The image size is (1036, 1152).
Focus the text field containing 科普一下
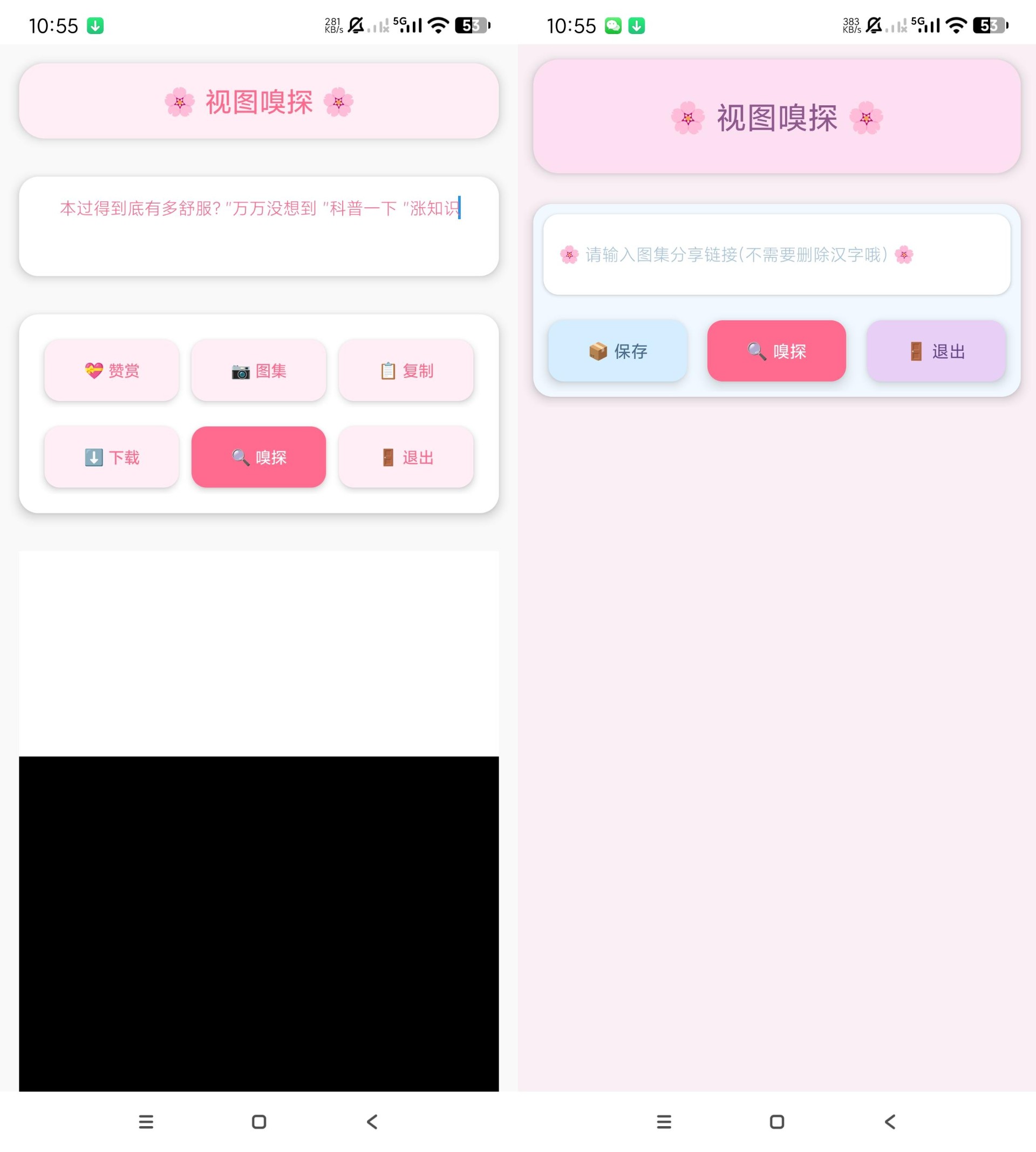(x=258, y=226)
